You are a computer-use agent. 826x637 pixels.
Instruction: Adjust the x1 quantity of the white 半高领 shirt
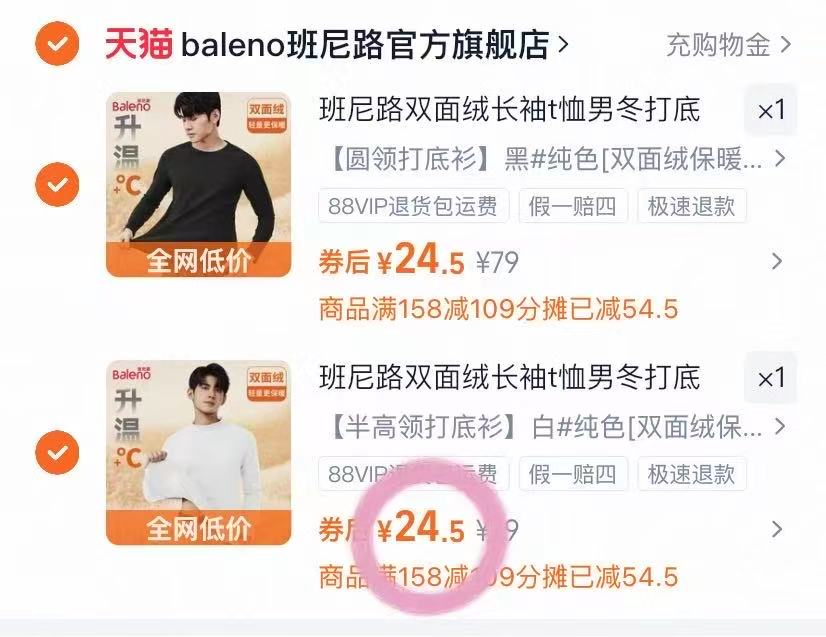point(771,378)
